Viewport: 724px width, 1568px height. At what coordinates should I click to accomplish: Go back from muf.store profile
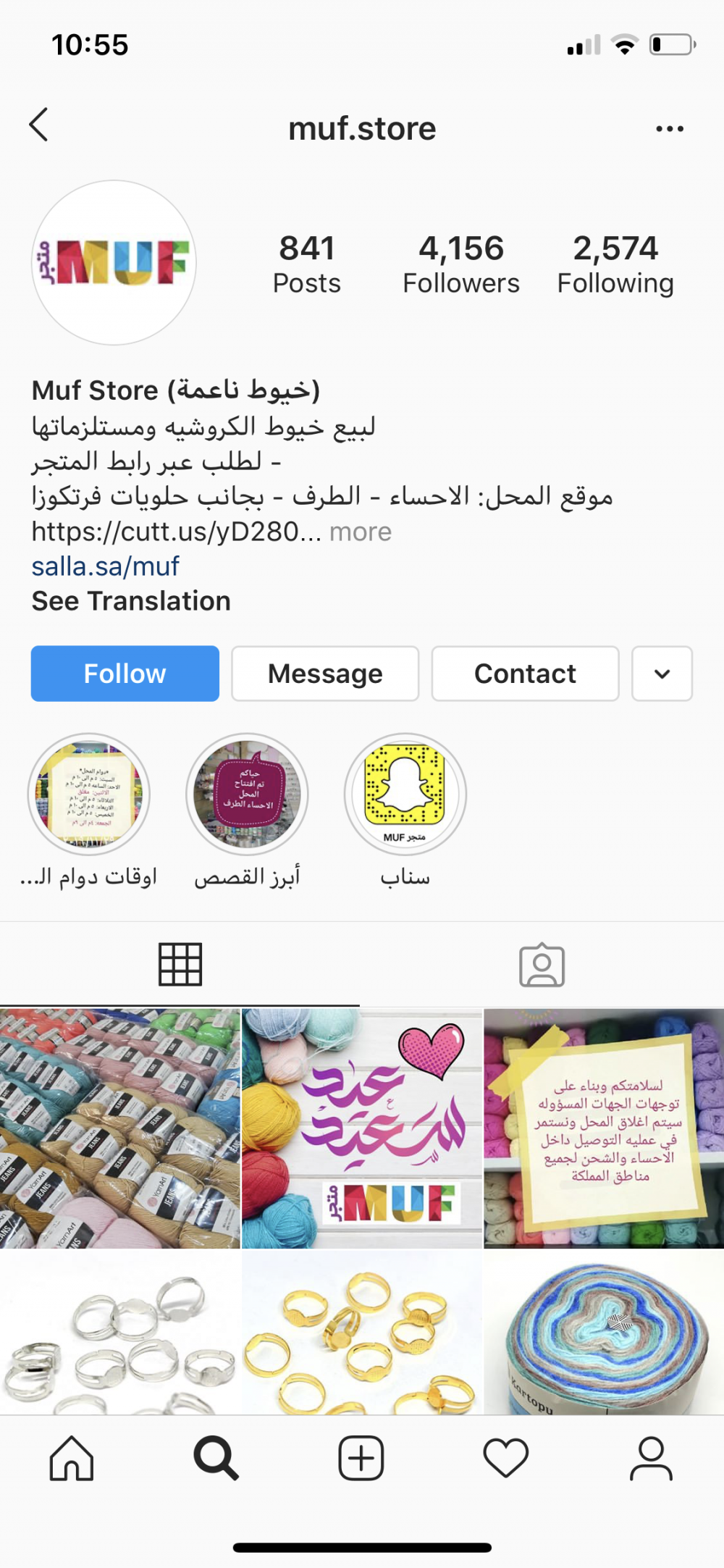[39, 125]
